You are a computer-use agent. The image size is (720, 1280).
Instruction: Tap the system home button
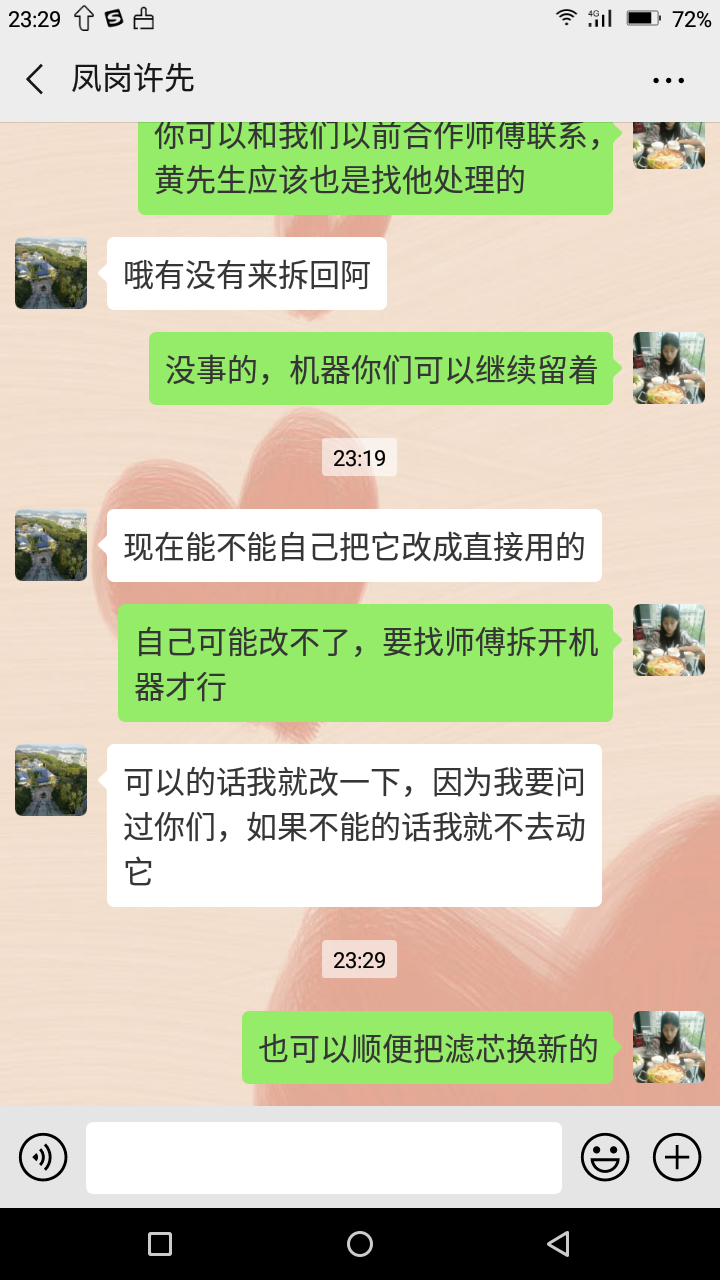pyautogui.click(x=360, y=1244)
